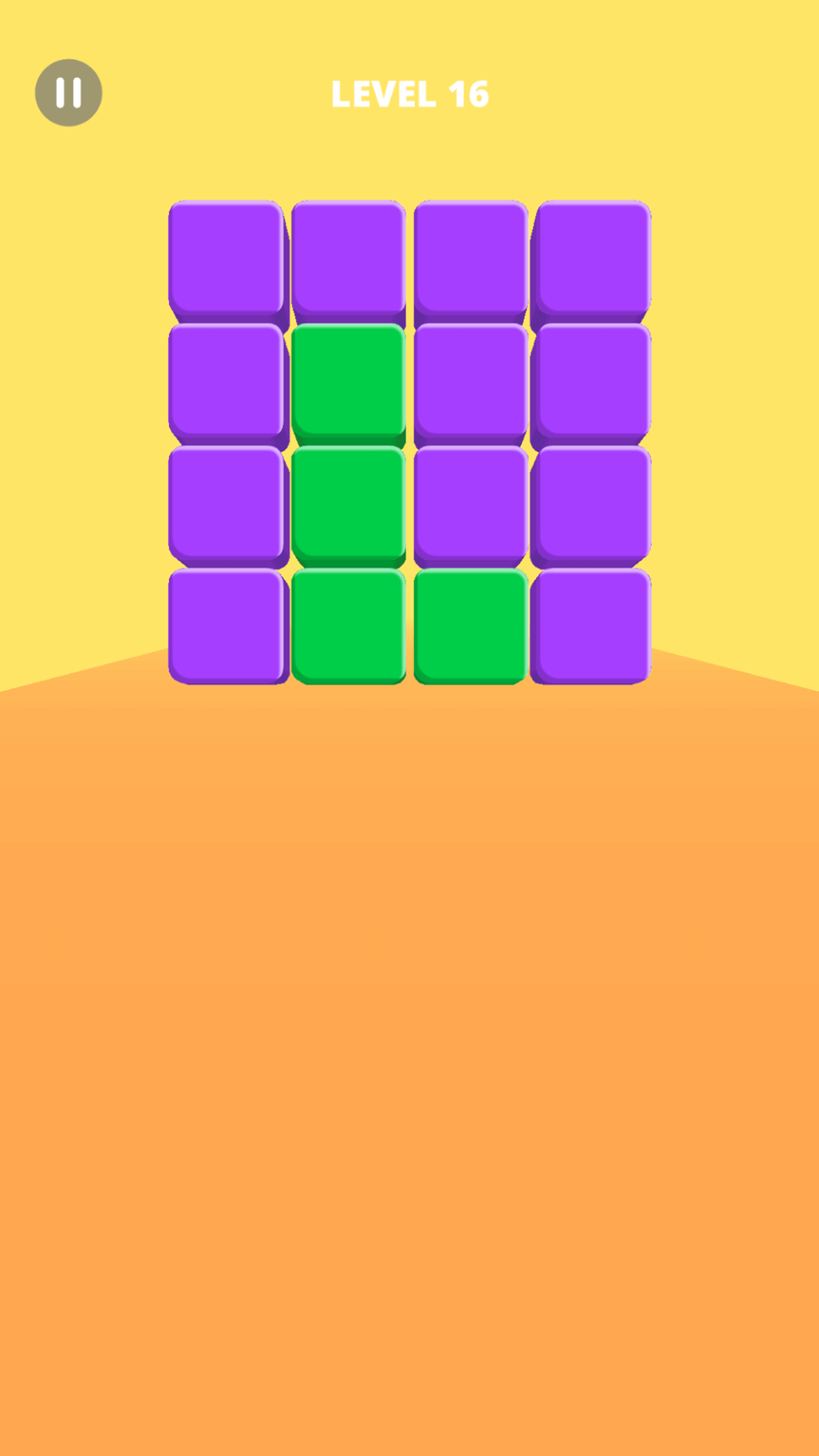This screenshot has width=819, height=1456.
Task: Pause the game
Action: coord(68,93)
